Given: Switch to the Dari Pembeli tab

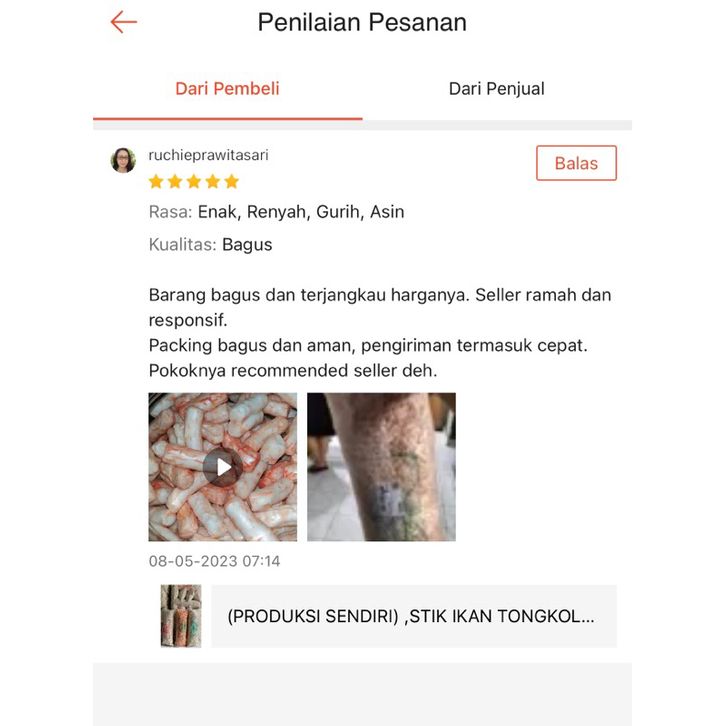Looking at the screenshot, I should click(x=227, y=89).
